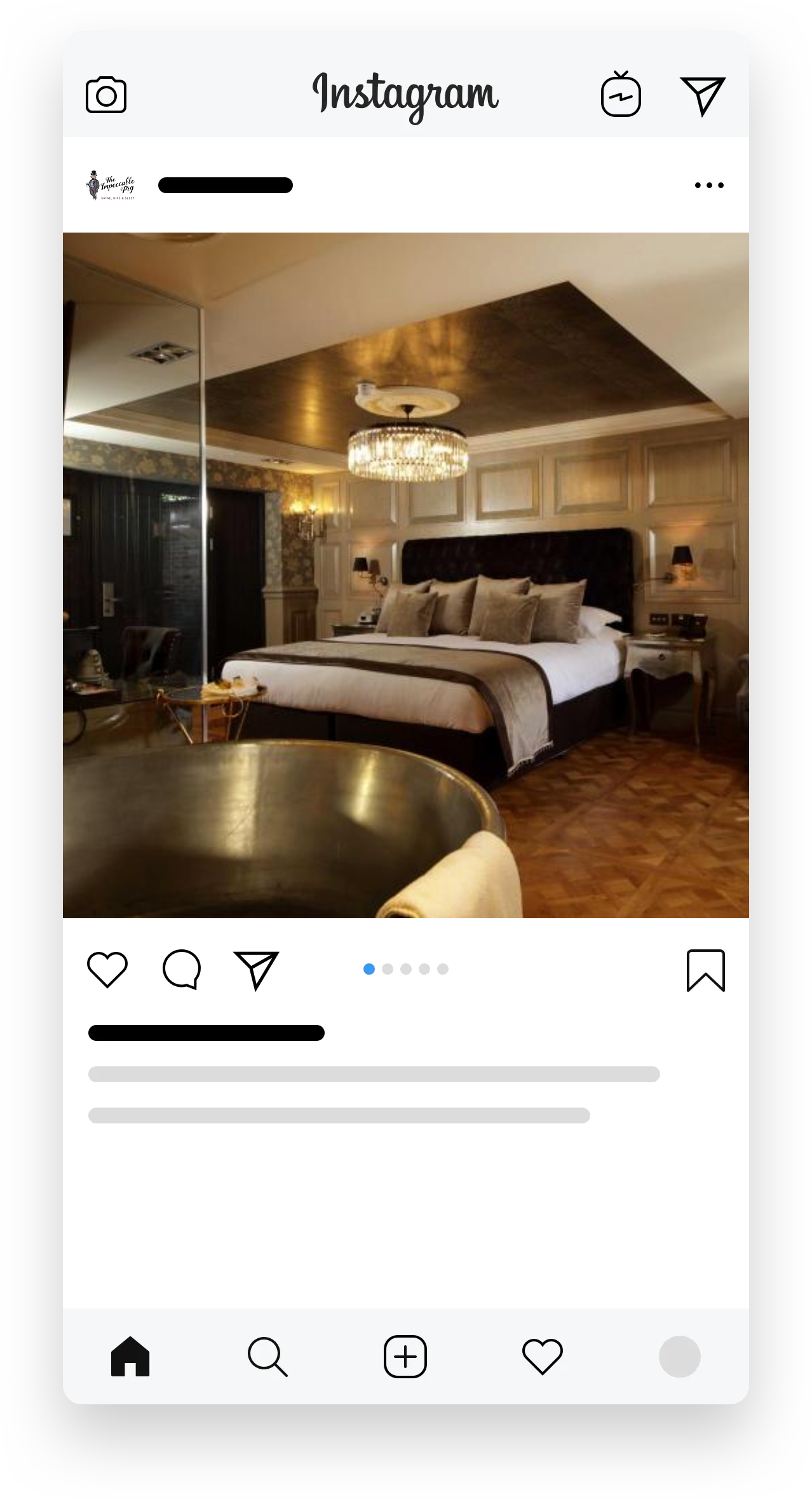Open the post's three-dot options menu
812x1499 pixels.
709,186
